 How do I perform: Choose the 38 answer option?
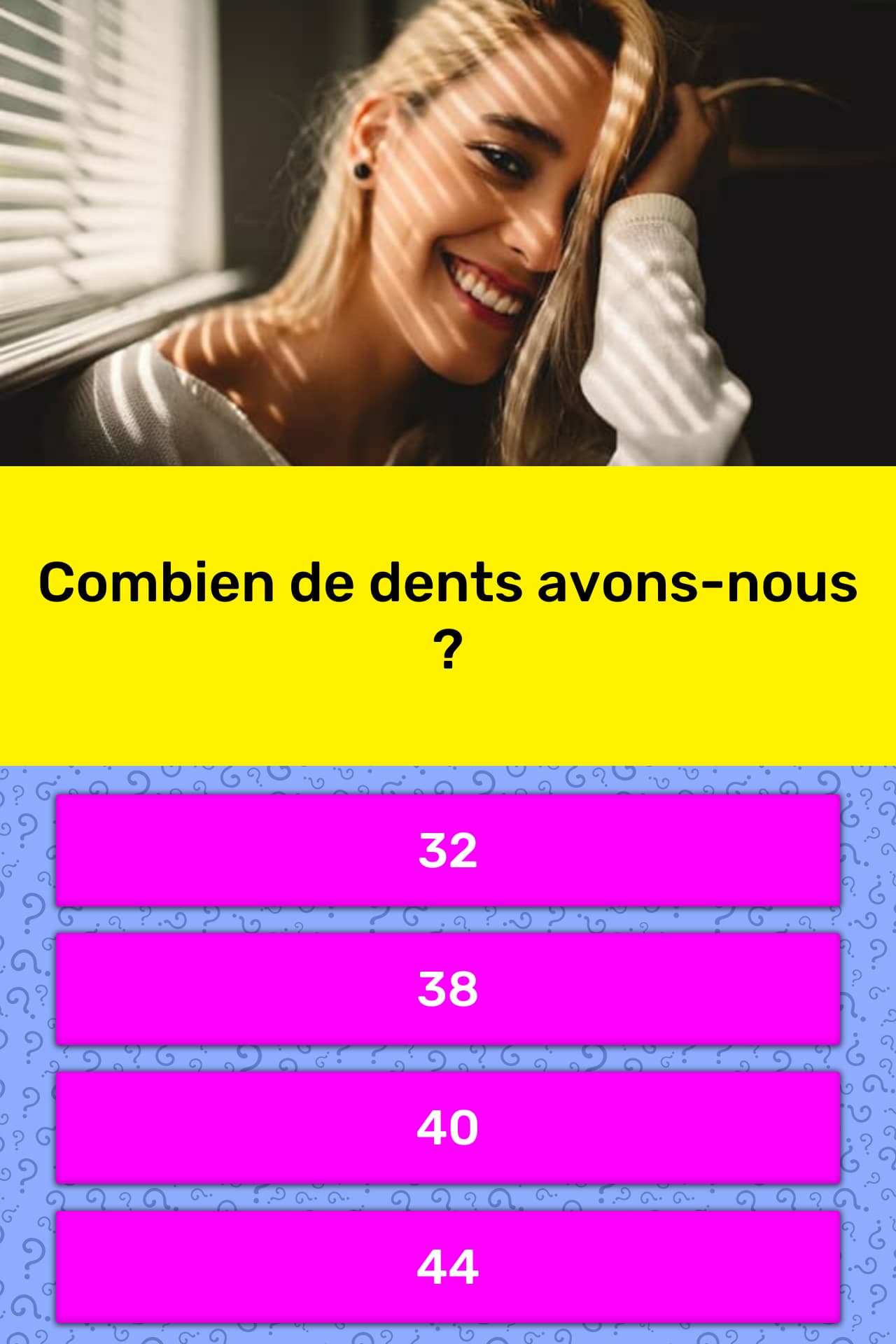448,988
